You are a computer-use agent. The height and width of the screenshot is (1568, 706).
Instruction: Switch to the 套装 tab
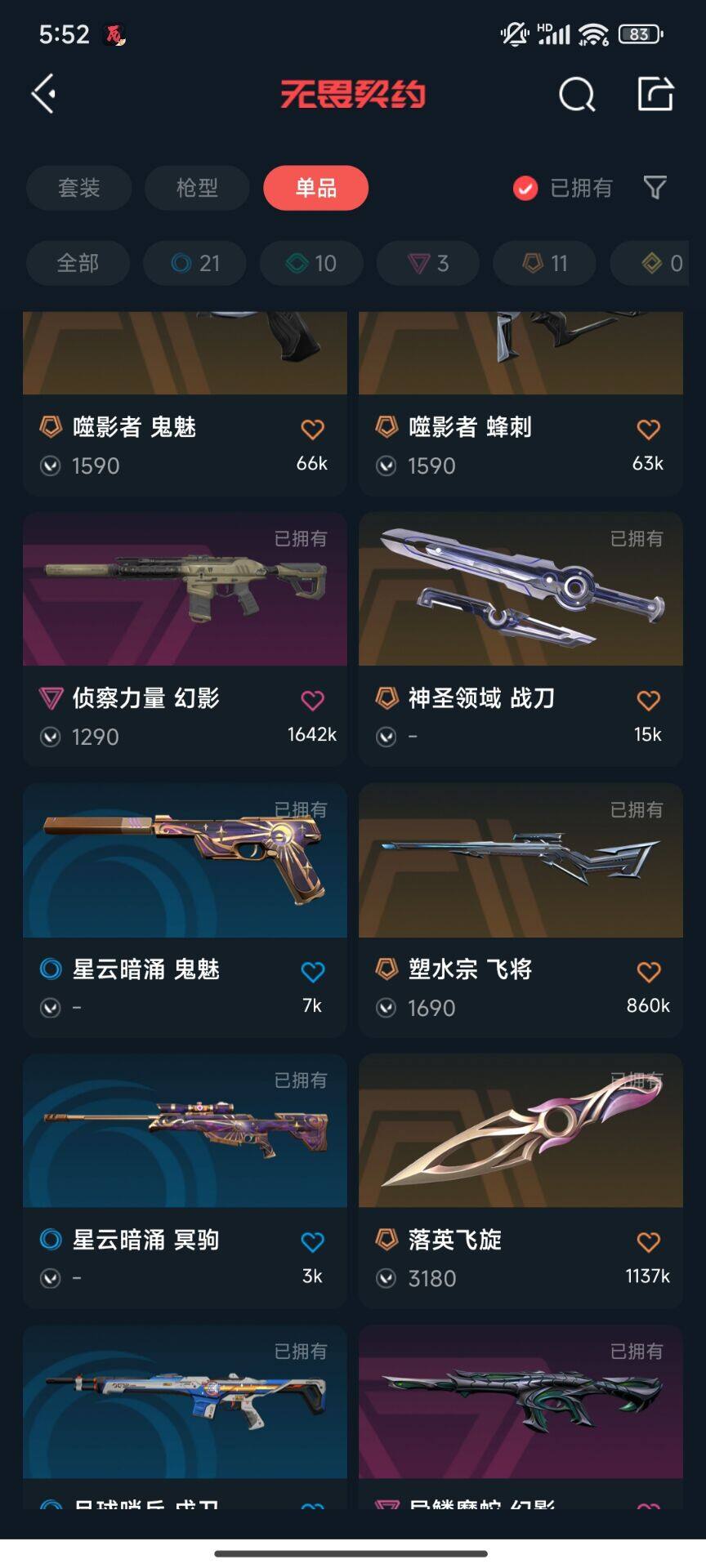click(x=78, y=188)
